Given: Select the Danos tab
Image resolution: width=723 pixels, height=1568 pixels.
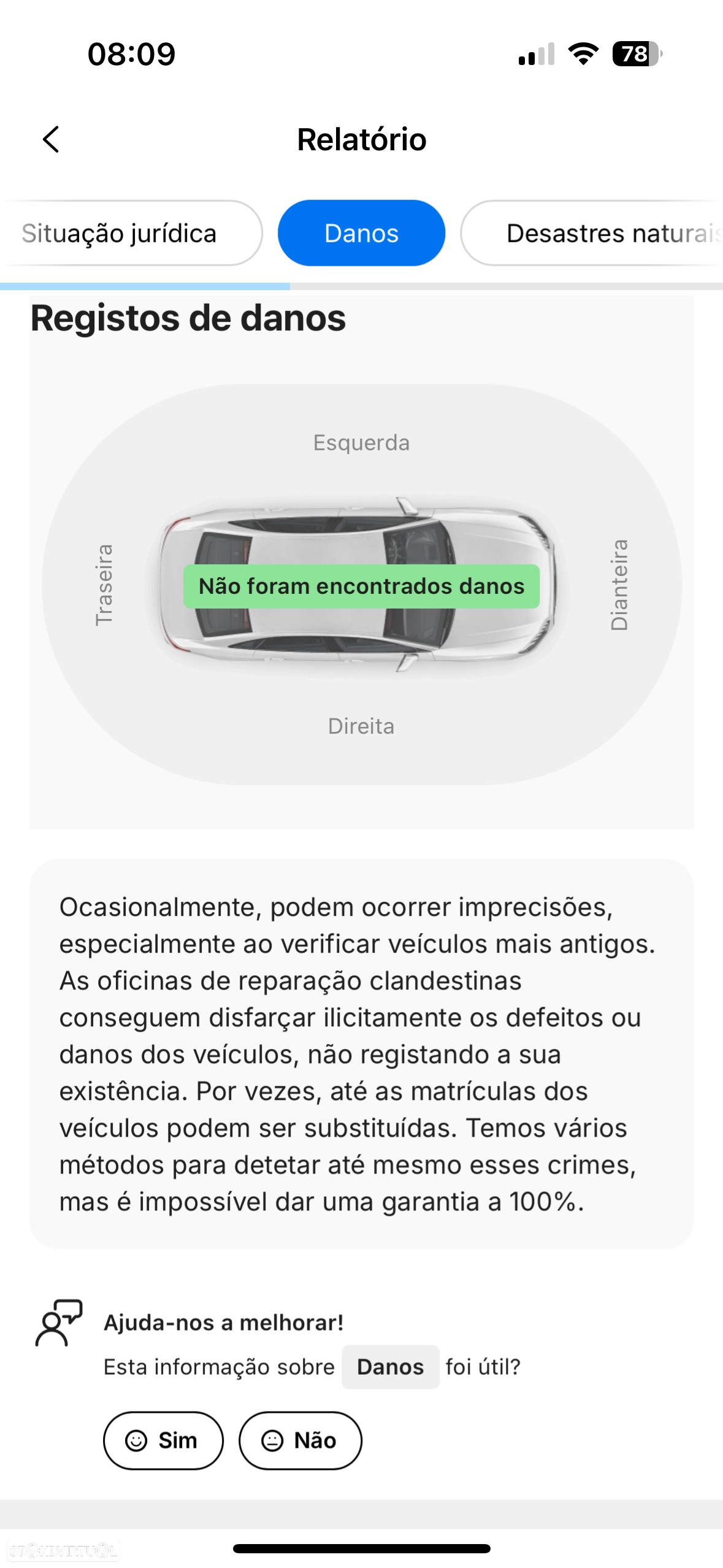Looking at the screenshot, I should coord(361,234).
